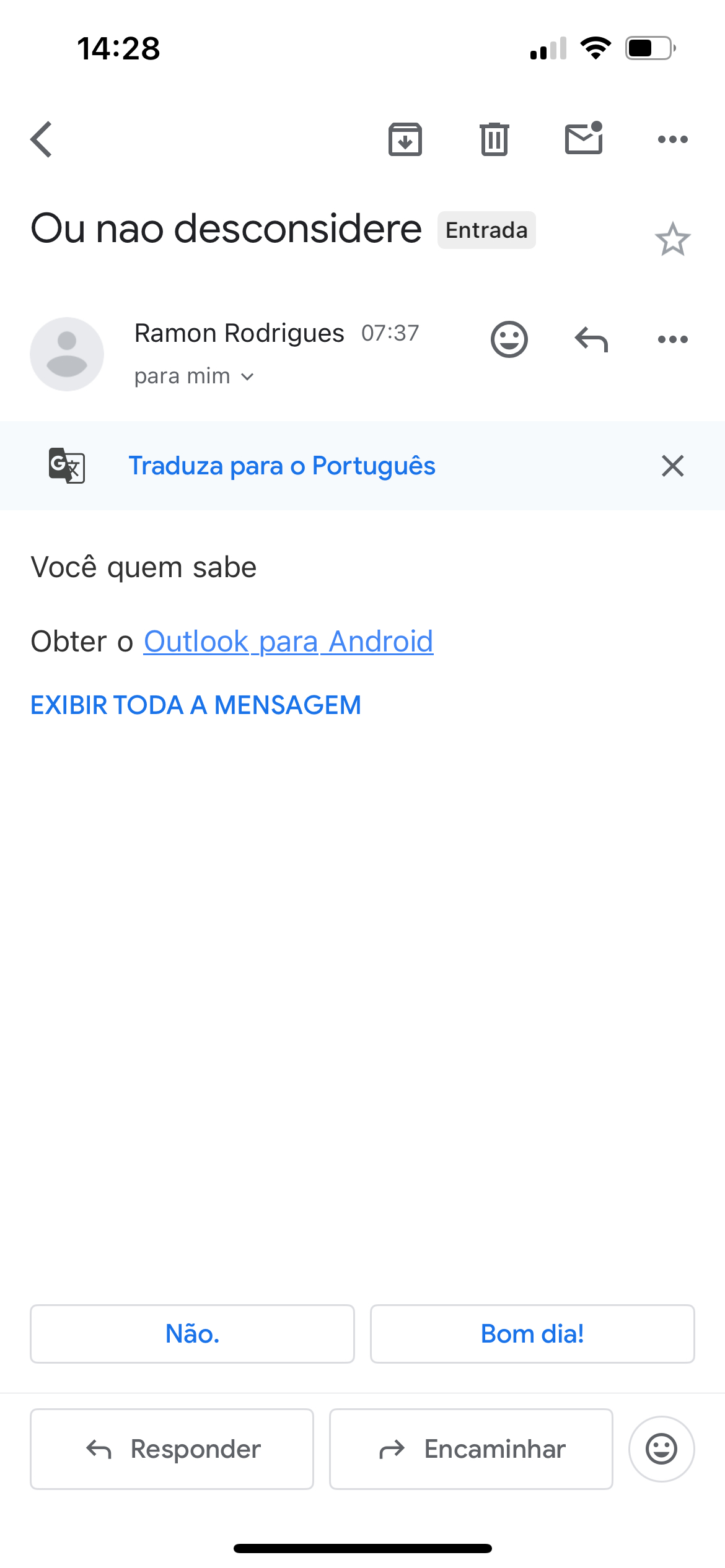This screenshot has width=725, height=1568.
Task: Tap Ramon Rodrigues's profile avatar
Action: point(67,354)
